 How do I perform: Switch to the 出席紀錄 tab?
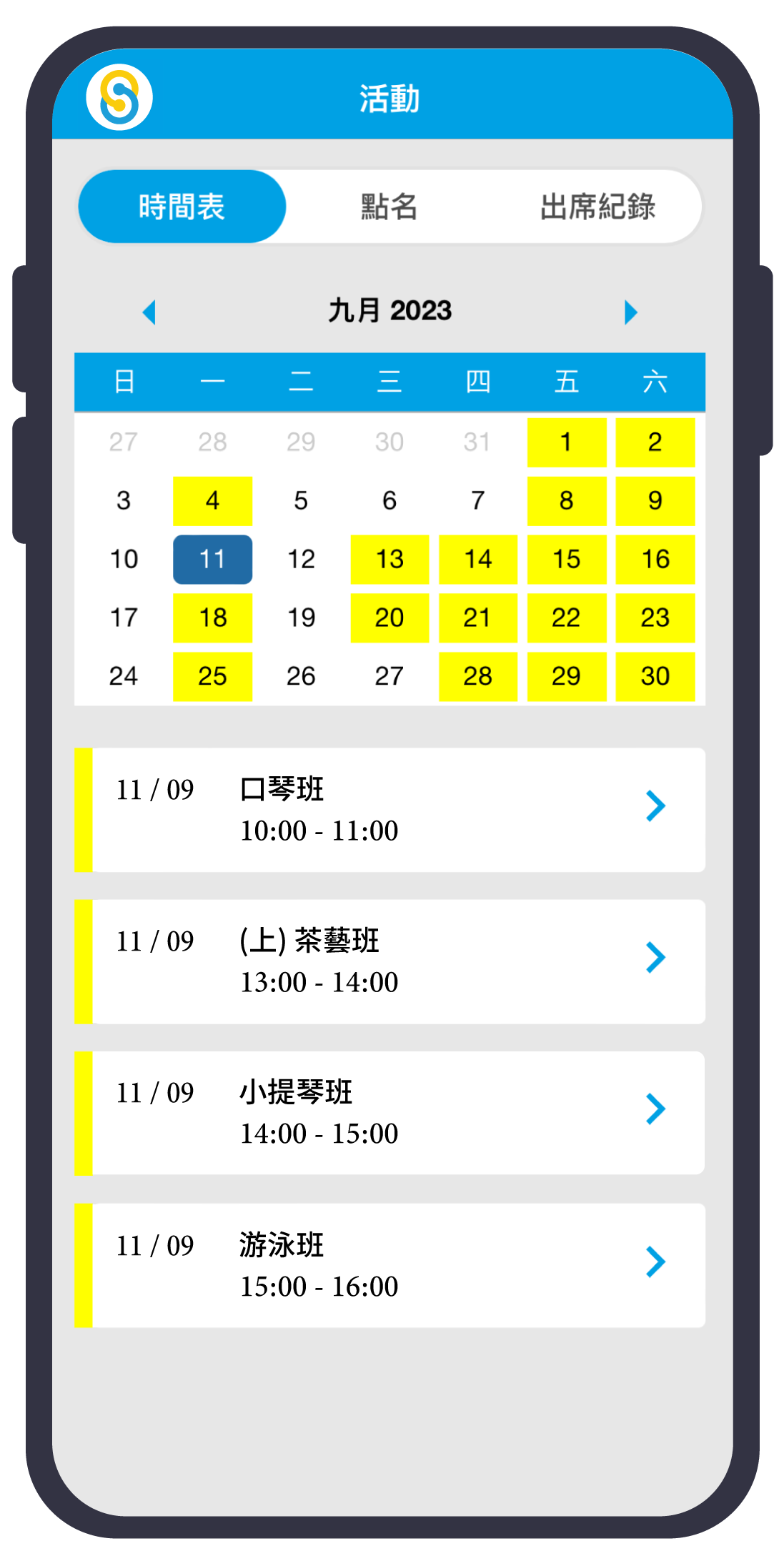(597, 207)
